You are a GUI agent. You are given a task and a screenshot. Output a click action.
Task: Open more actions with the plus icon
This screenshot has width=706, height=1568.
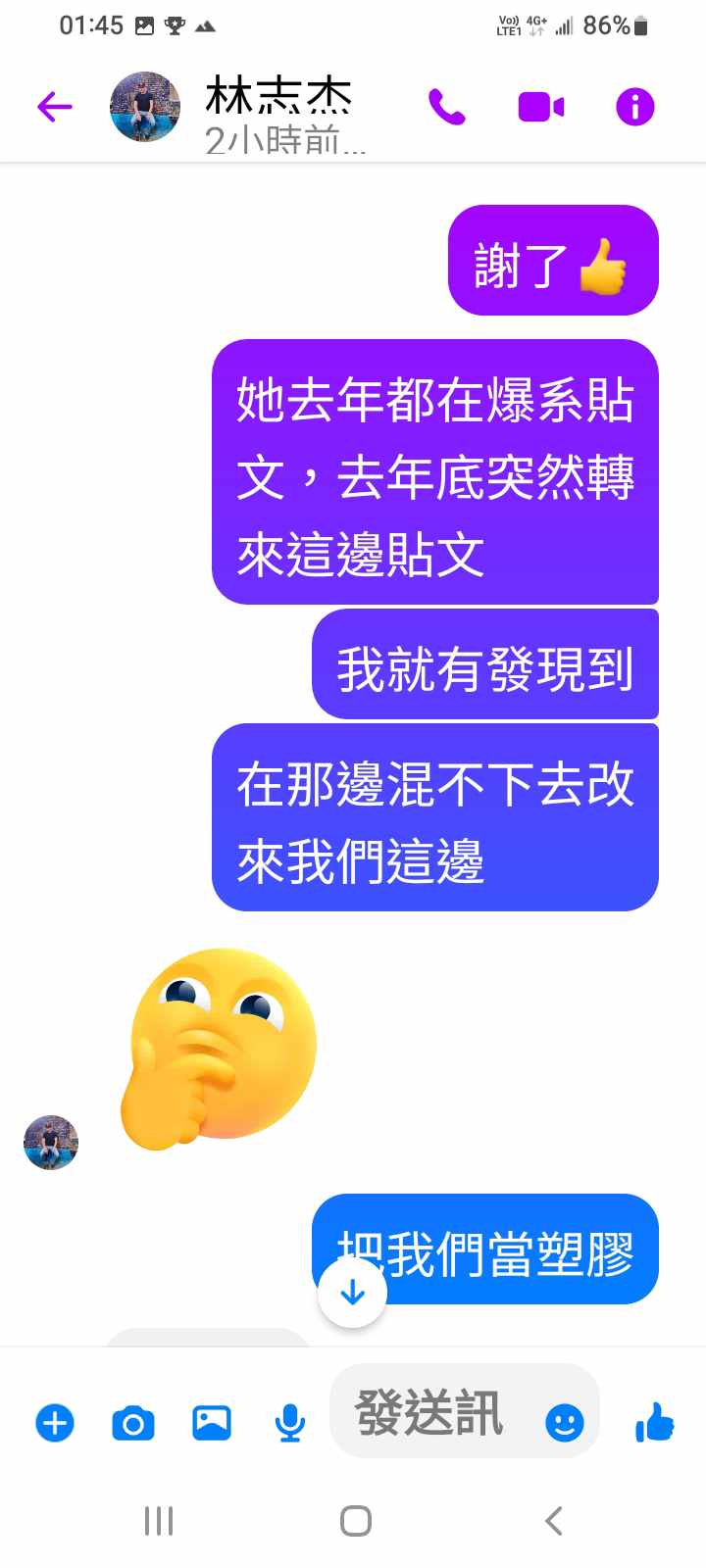coord(55,1422)
